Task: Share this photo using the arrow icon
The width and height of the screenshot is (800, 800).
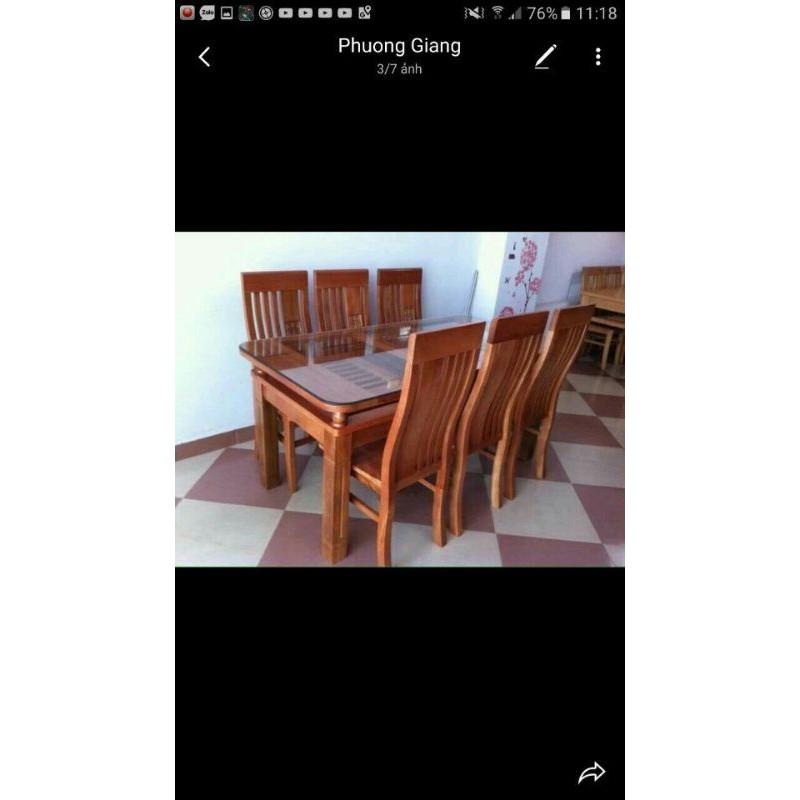Action: click(592, 772)
